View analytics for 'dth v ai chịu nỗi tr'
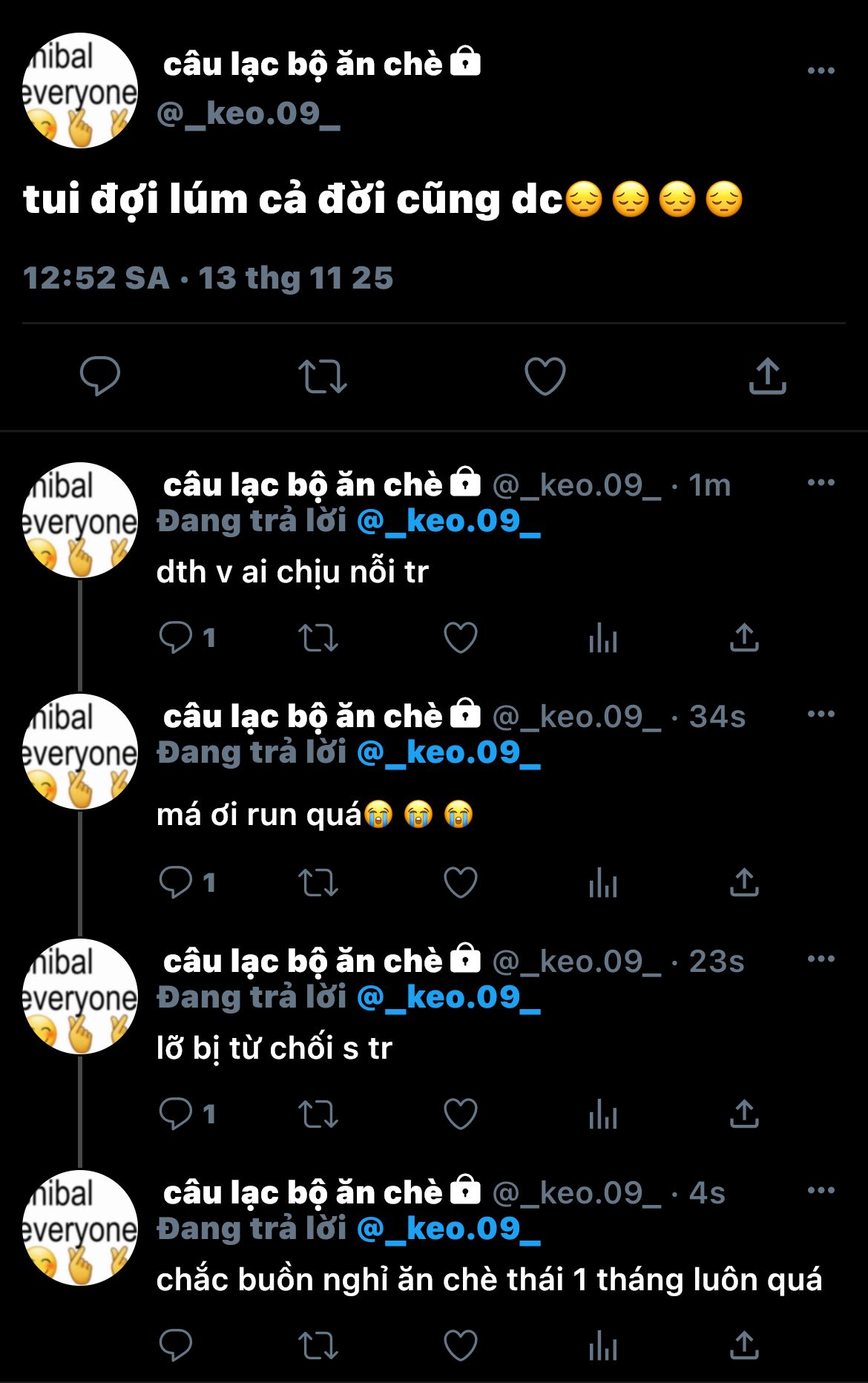The image size is (868, 1383). (602, 638)
